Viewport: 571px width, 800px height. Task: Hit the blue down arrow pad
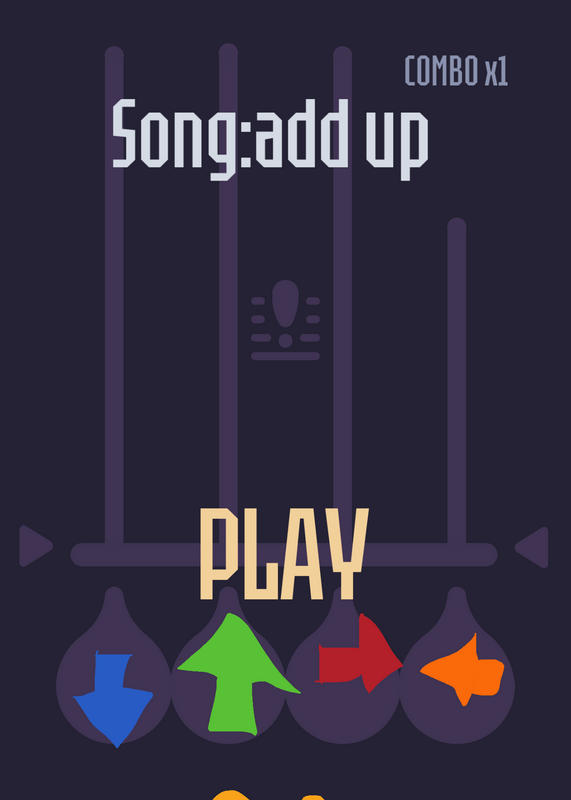click(x=113, y=698)
